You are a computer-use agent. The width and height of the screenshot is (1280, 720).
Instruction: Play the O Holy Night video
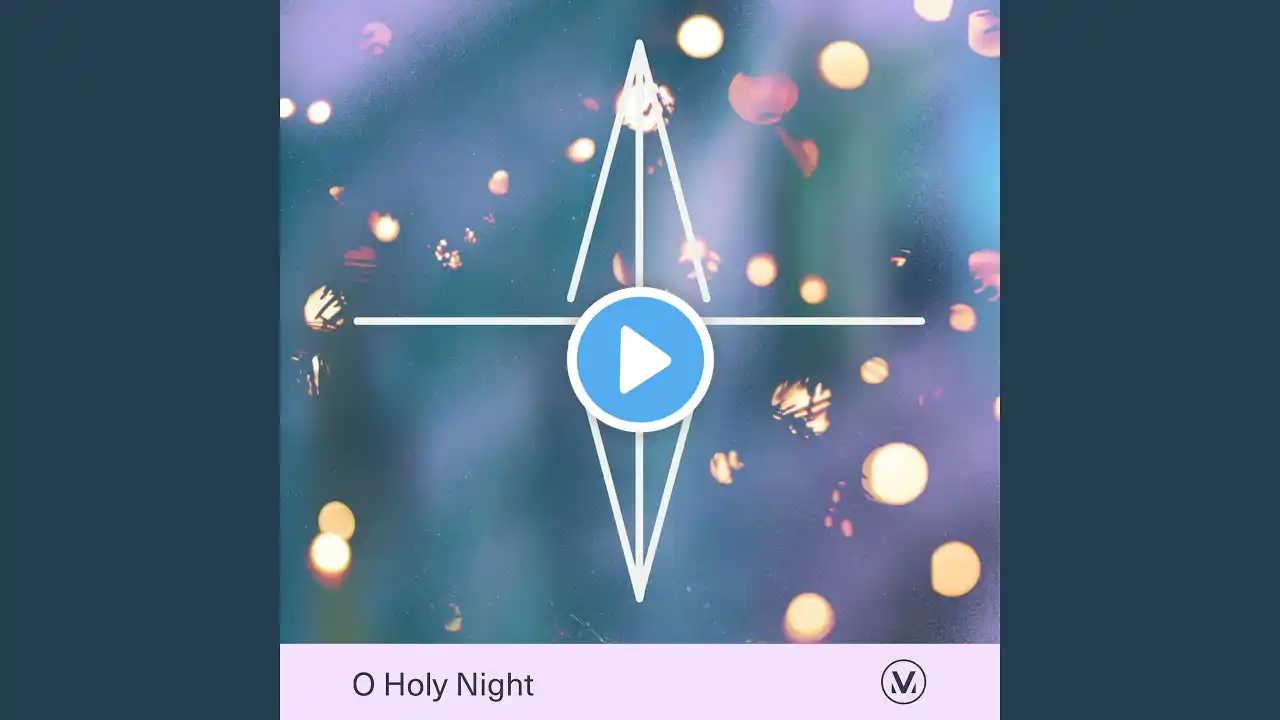pos(640,359)
